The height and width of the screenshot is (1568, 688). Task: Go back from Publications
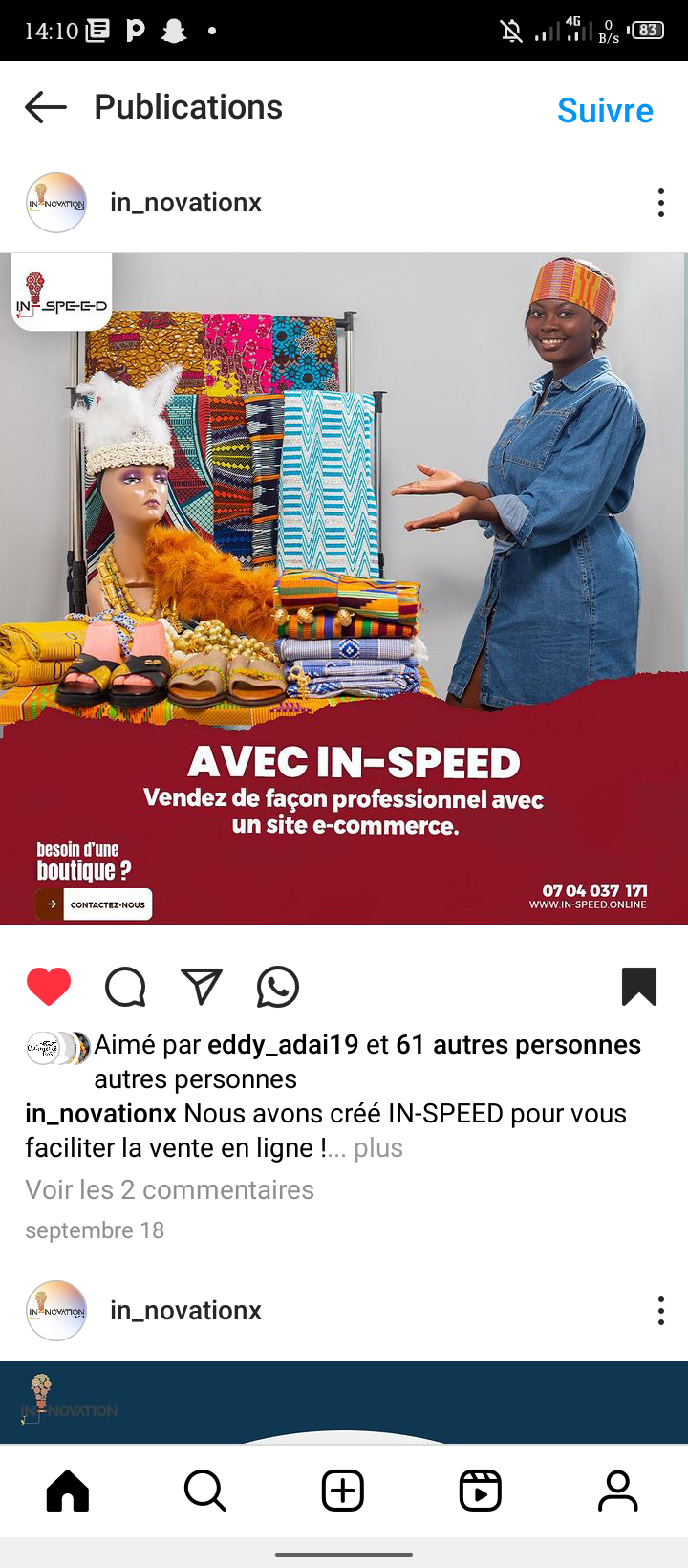pyautogui.click(x=45, y=107)
